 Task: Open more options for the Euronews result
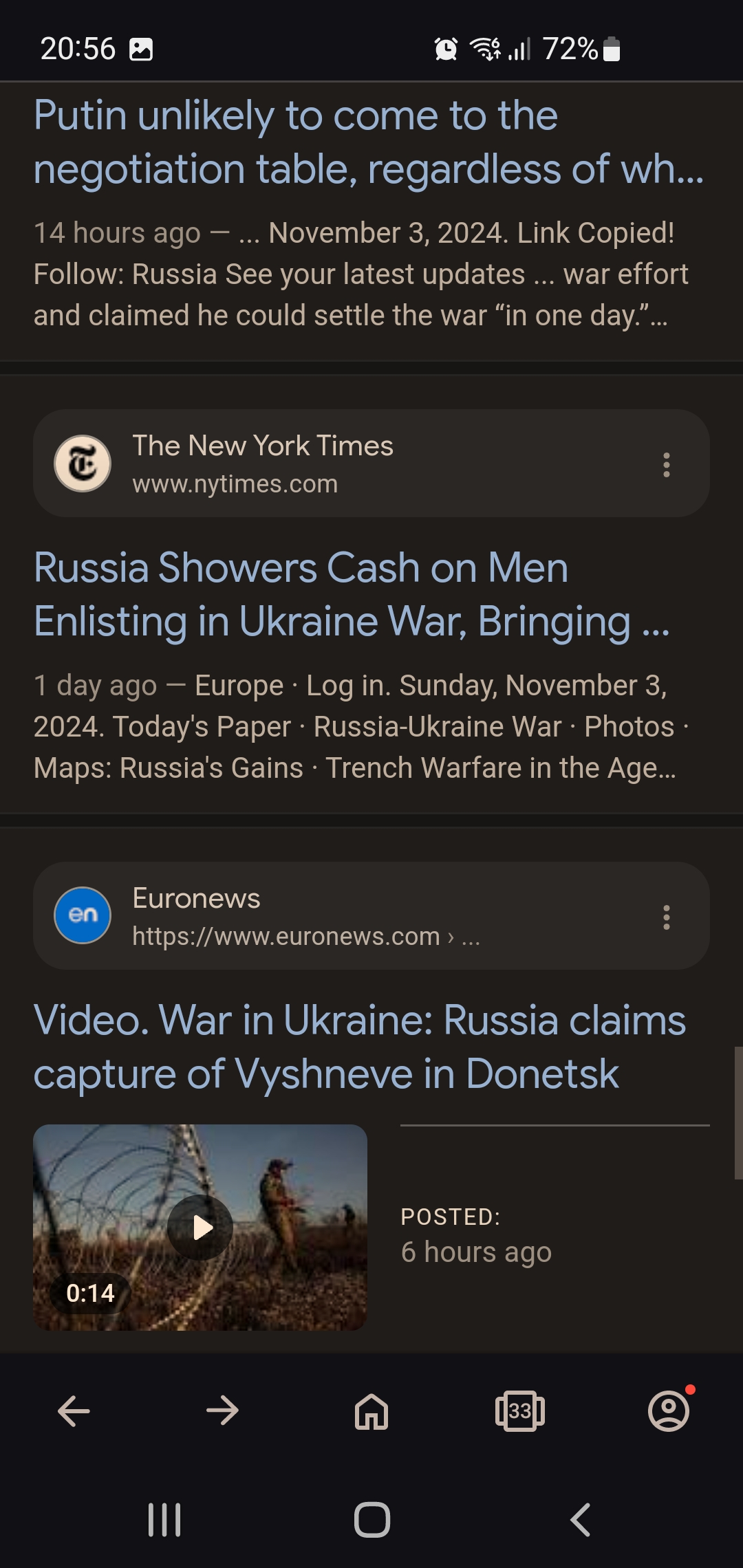[666, 917]
